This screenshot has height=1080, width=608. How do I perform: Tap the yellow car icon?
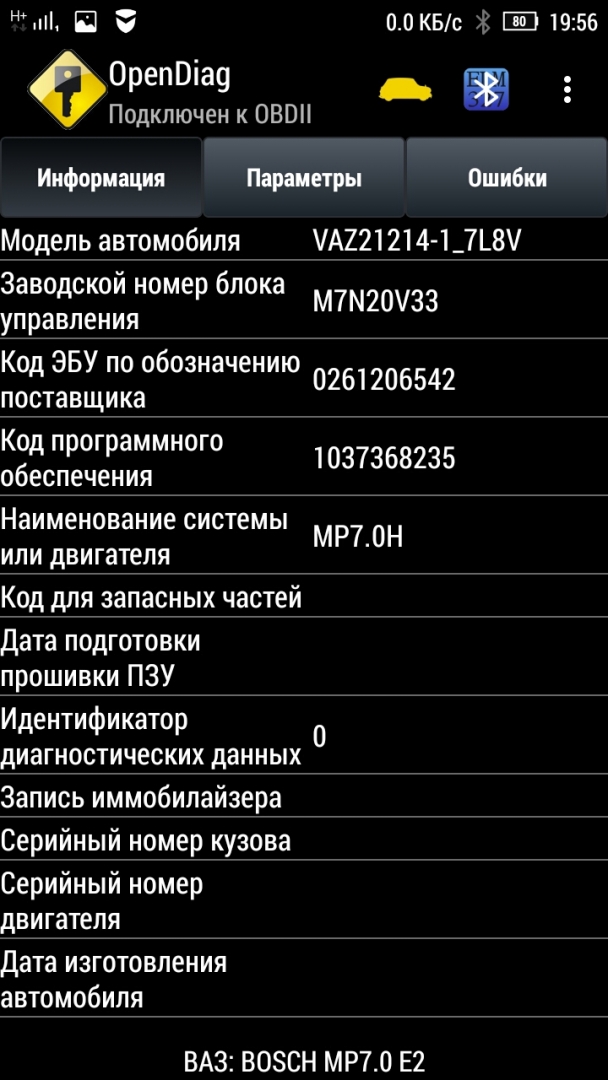[405, 90]
